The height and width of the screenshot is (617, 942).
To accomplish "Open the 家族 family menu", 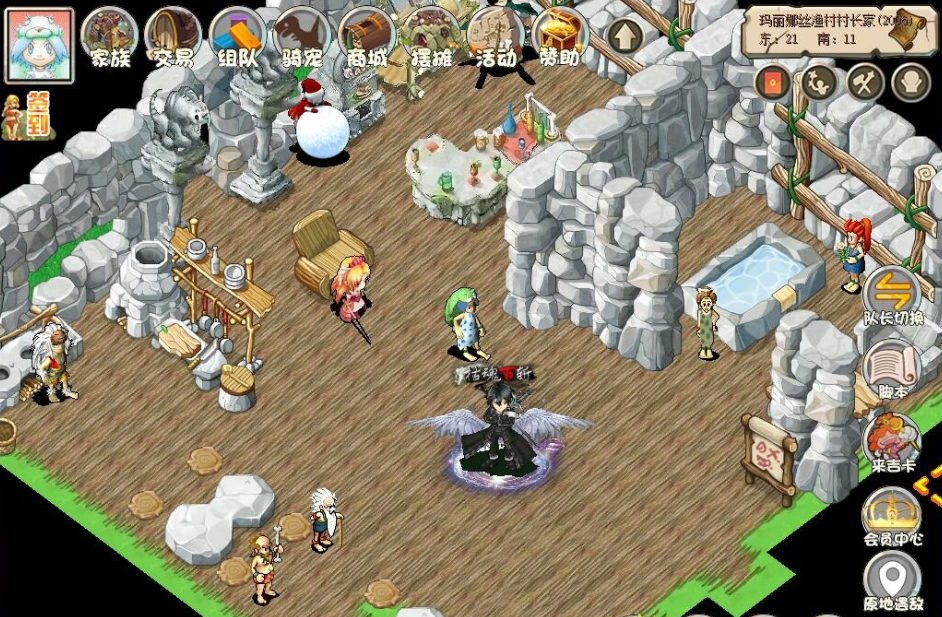I will pyautogui.click(x=109, y=38).
